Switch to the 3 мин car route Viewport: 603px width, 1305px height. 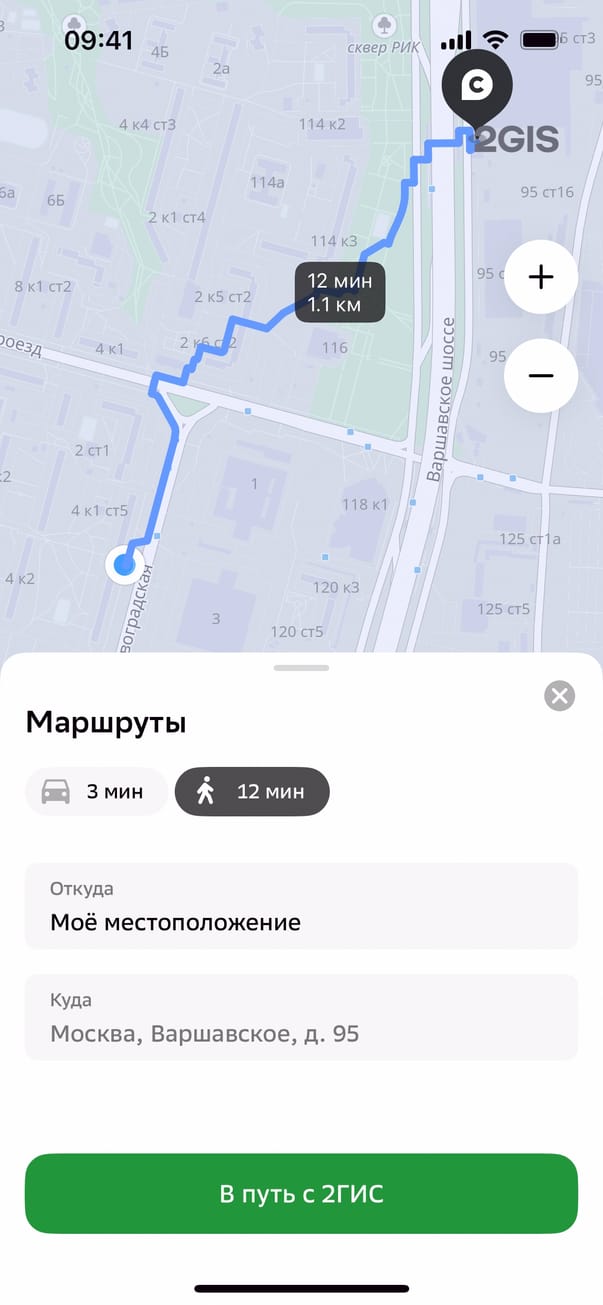pos(96,792)
